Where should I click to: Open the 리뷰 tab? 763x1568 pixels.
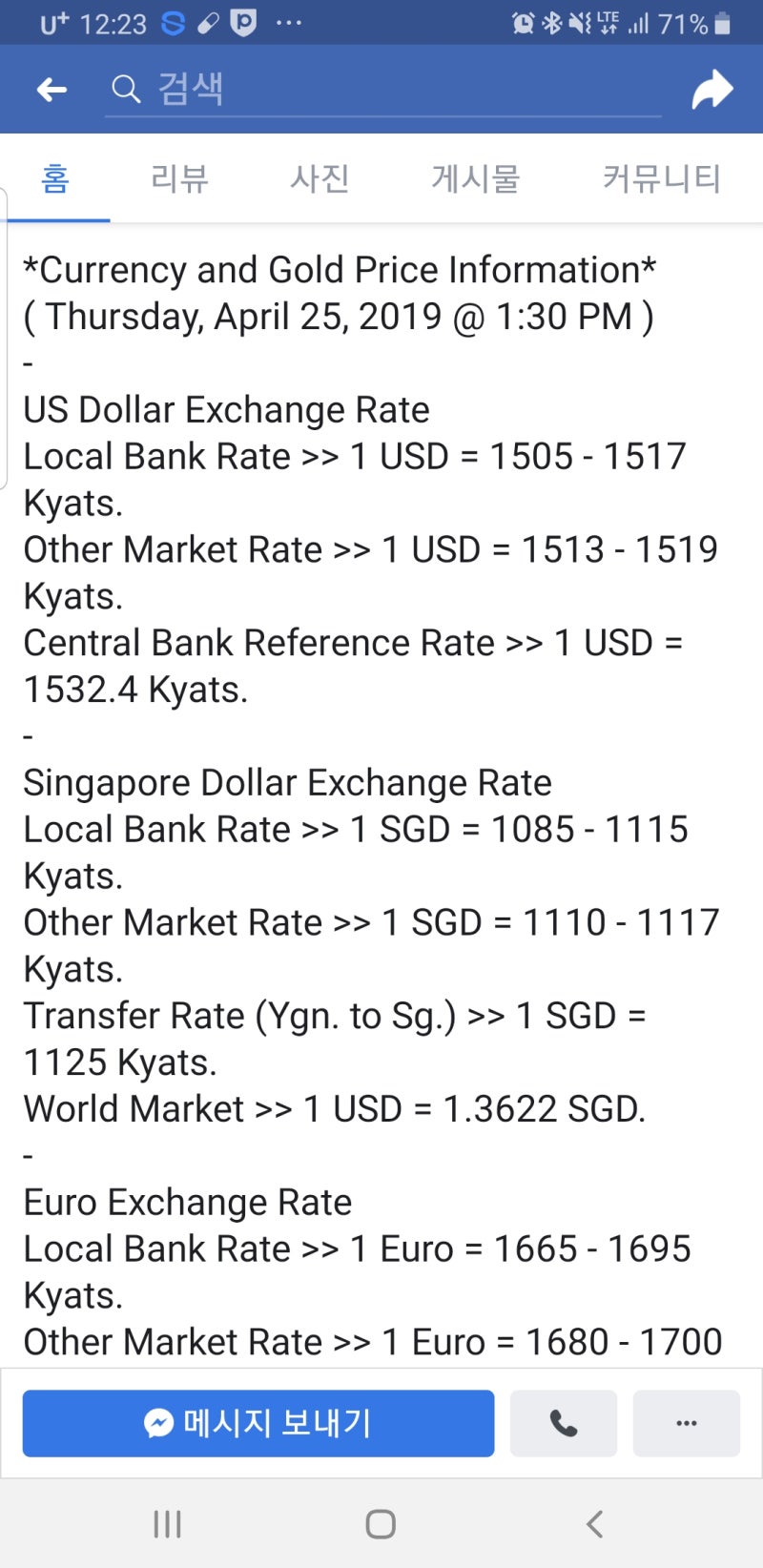(179, 178)
